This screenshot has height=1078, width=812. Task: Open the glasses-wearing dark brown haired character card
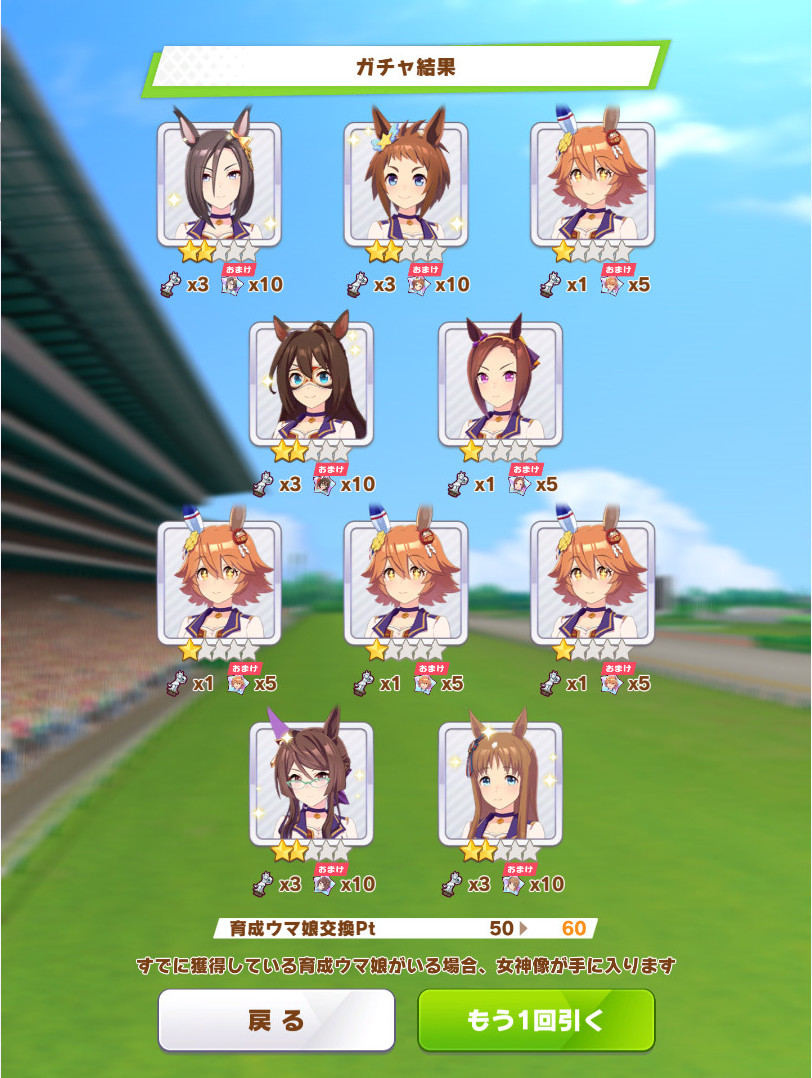coord(311,384)
